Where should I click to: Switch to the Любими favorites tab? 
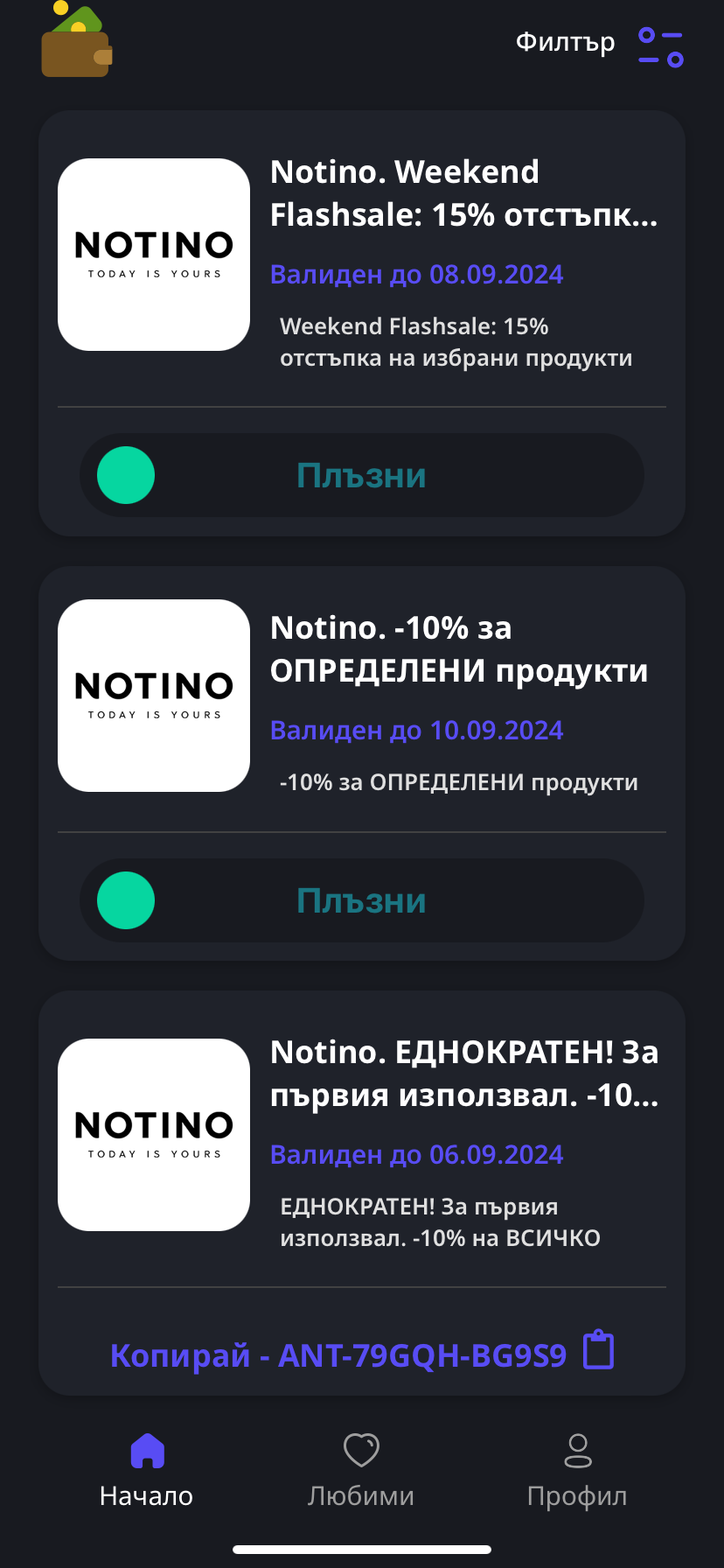[x=361, y=1470]
